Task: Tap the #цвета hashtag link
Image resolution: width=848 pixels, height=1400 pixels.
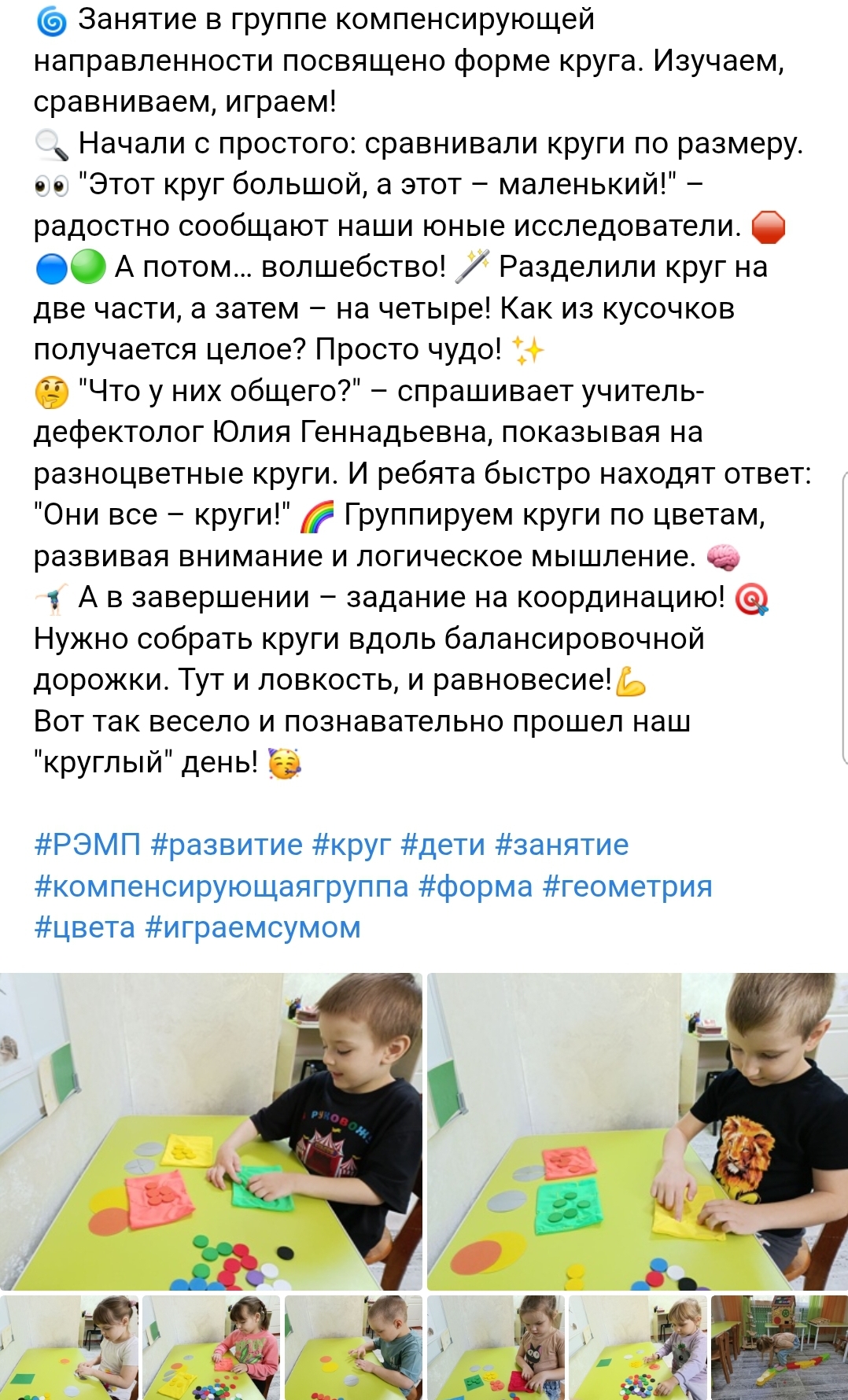Action: point(84,927)
